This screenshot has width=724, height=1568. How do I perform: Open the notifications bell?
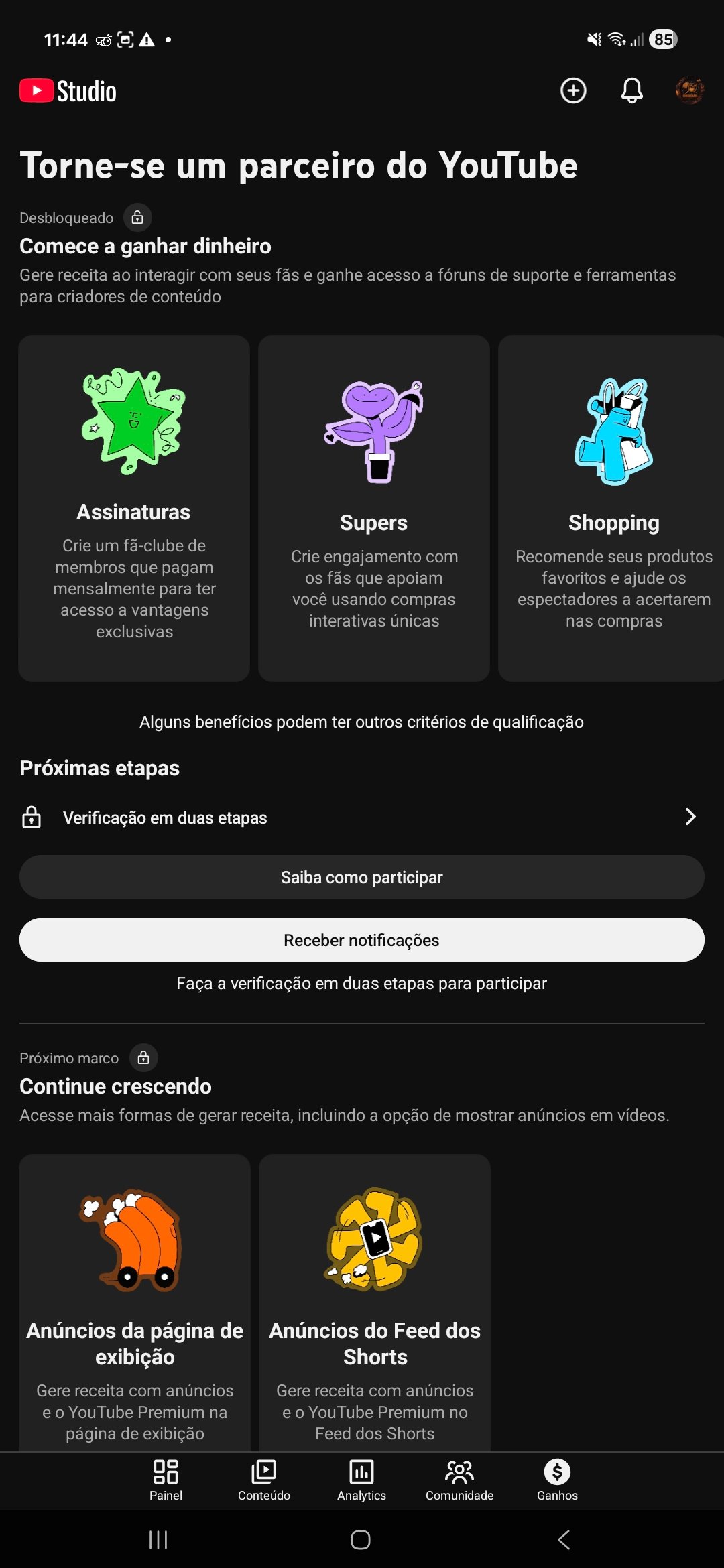click(631, 90)
